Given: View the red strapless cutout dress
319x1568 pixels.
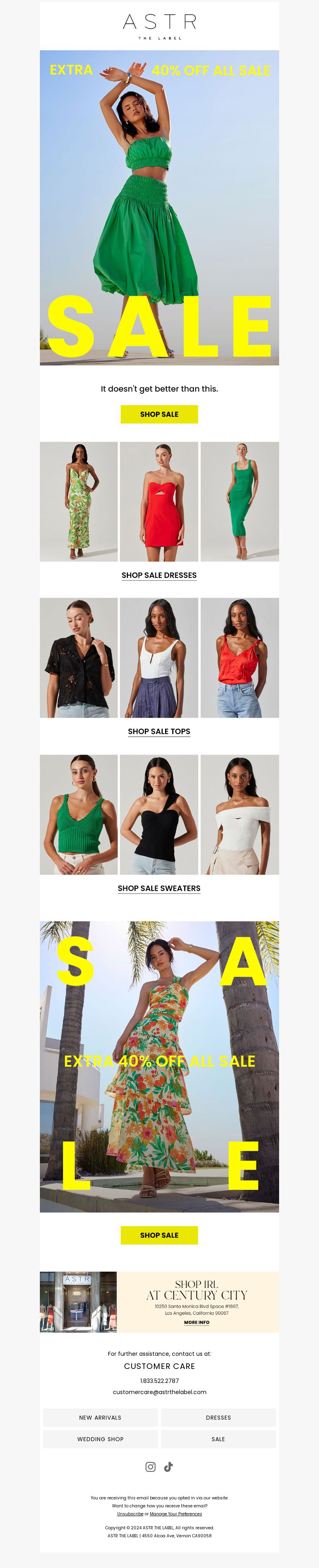Looking at the screenshot, I should pyautogui.click(x=159, y=501).
